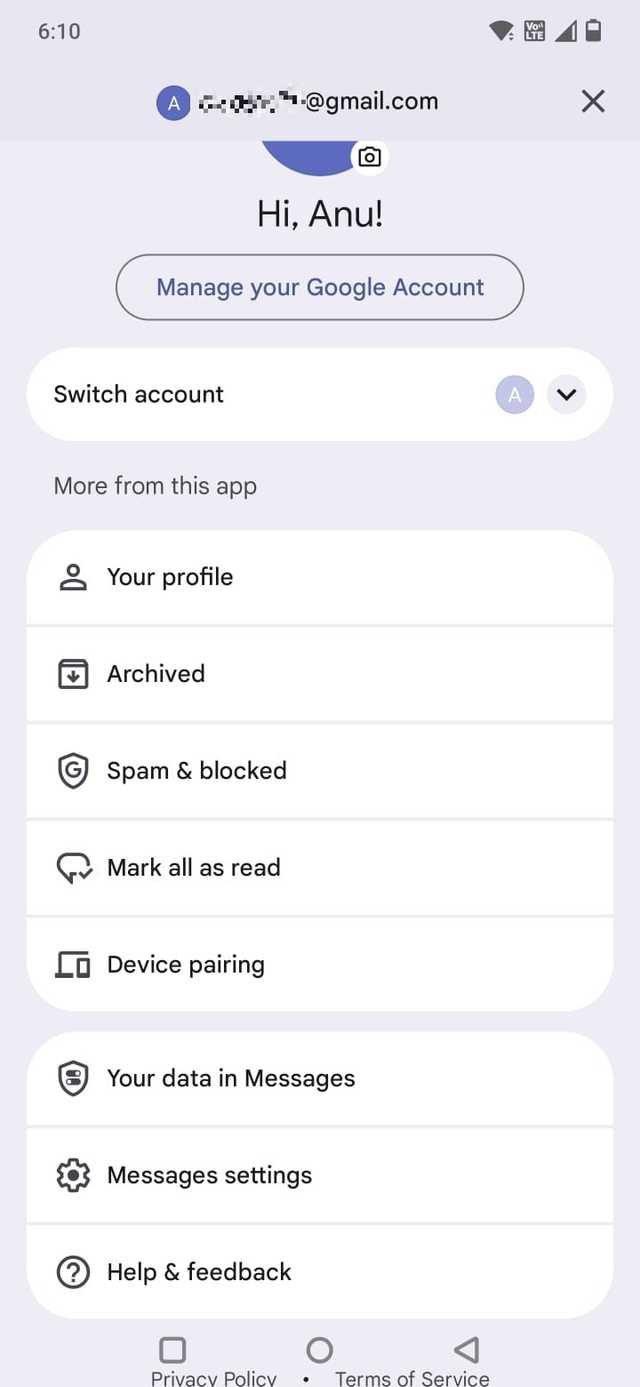Open Spam & blocked

(320, 771)
